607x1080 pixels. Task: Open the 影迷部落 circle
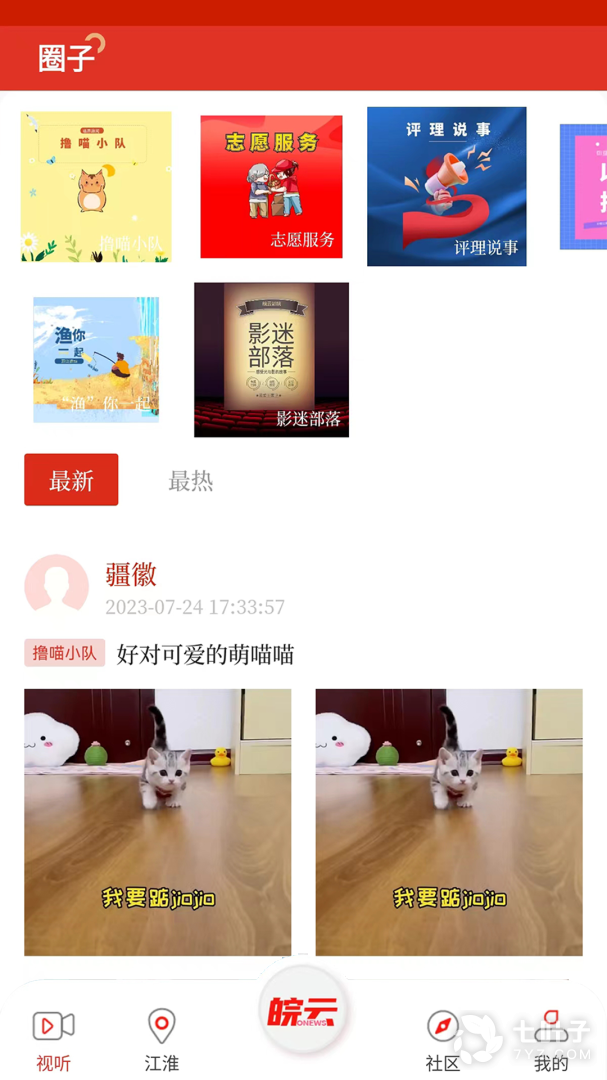(271, 359)
